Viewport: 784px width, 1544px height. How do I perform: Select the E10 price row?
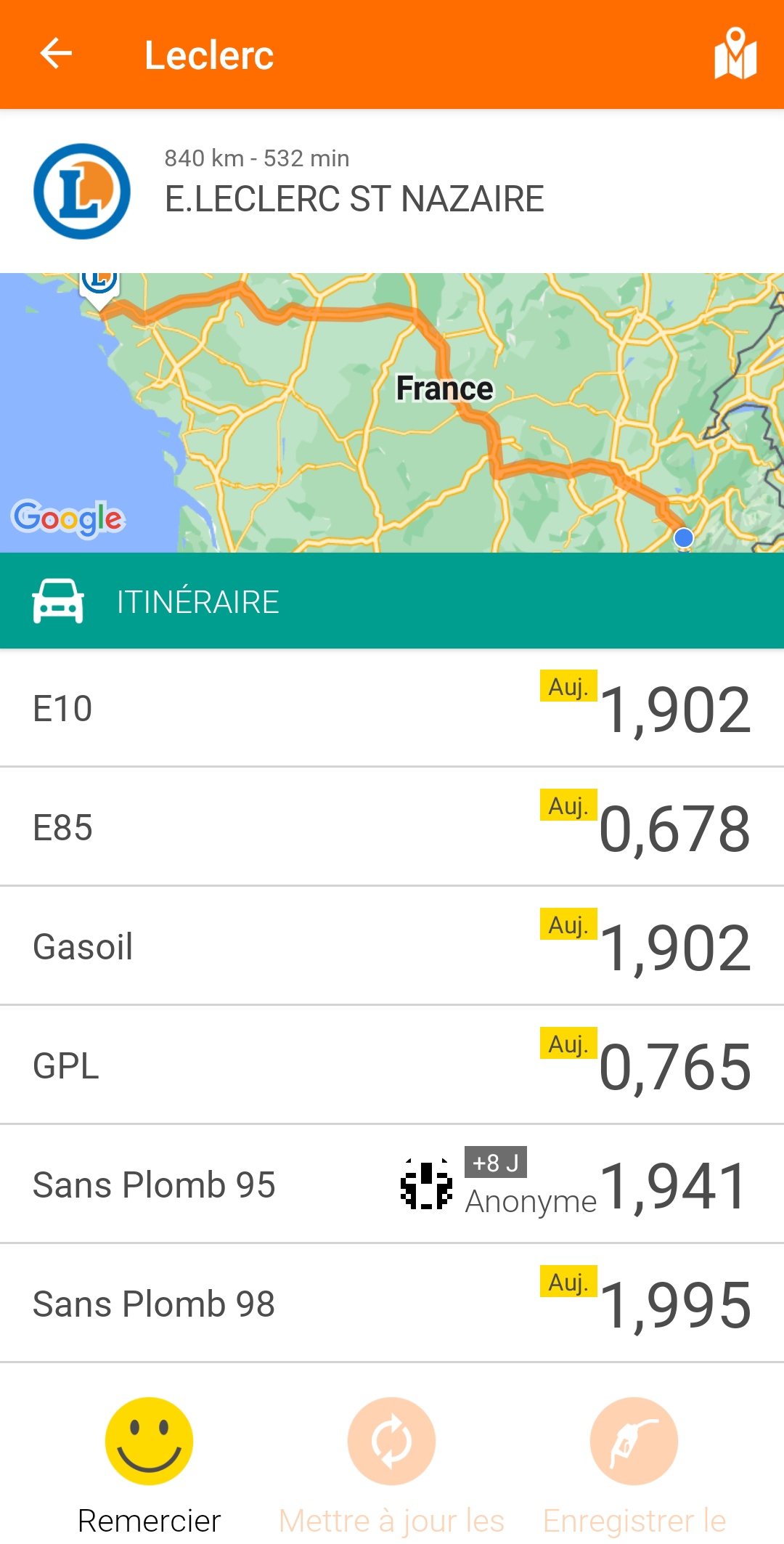(392, 708)
